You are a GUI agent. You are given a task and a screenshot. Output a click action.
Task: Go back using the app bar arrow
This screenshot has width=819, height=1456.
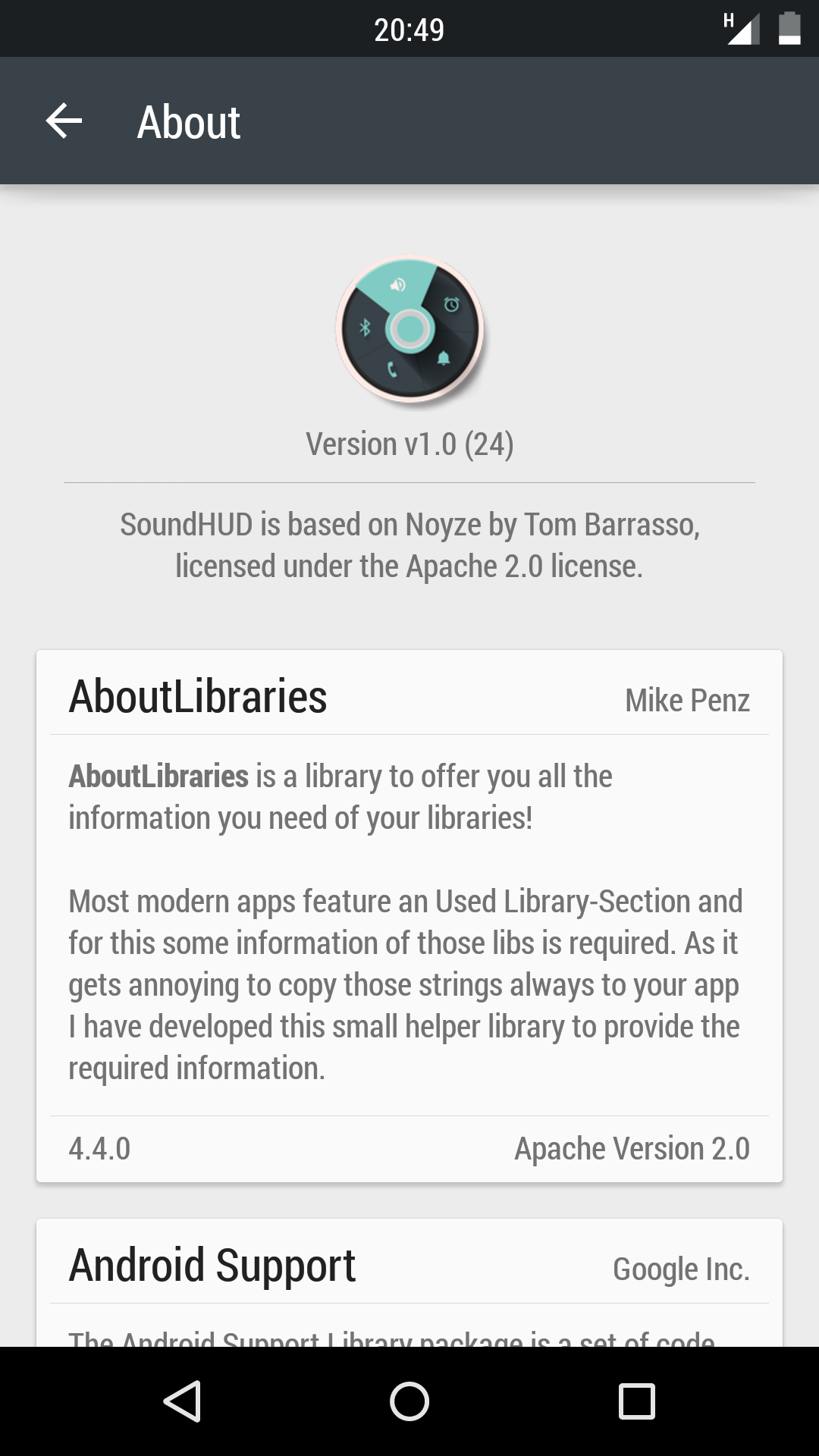coord(64,121)
